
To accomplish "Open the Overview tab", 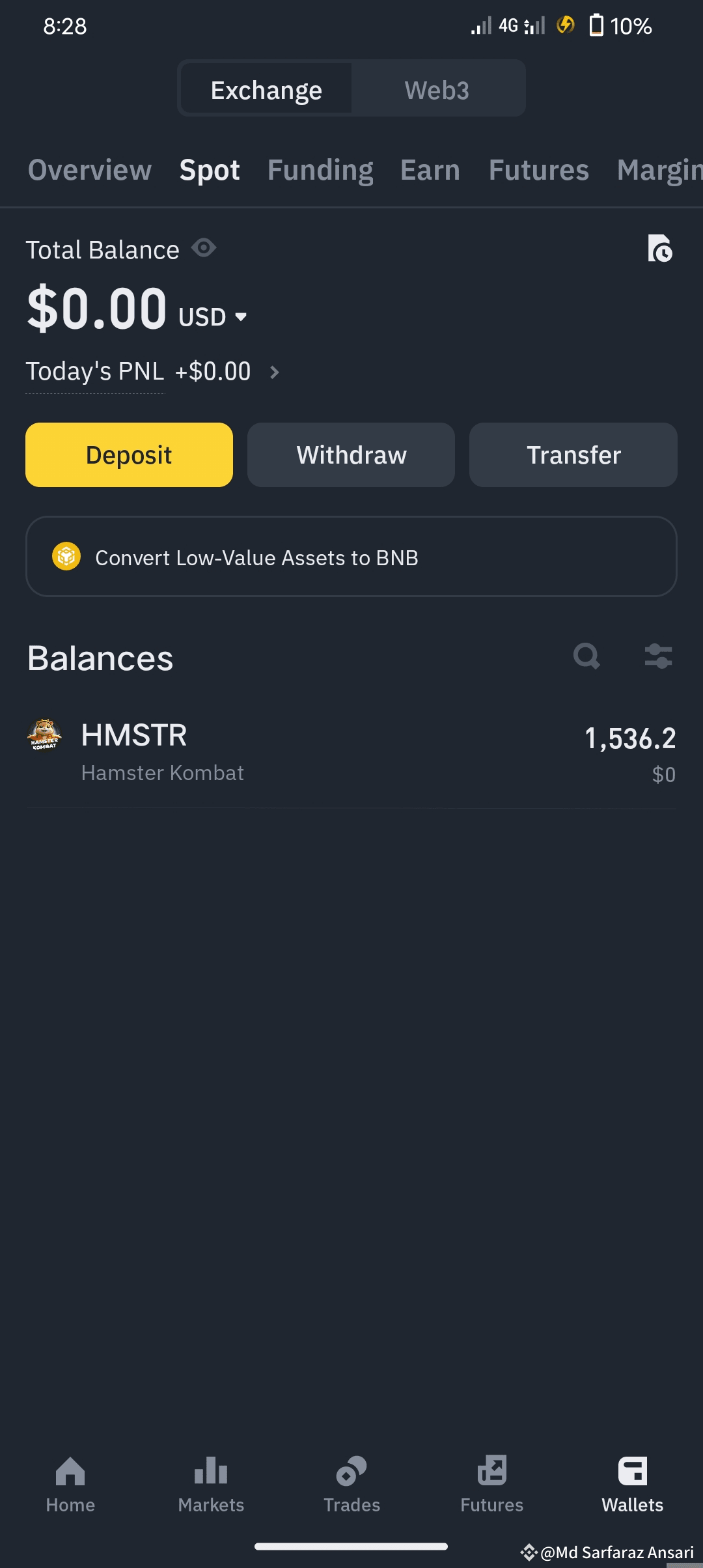I will click(x=90, y=171).
